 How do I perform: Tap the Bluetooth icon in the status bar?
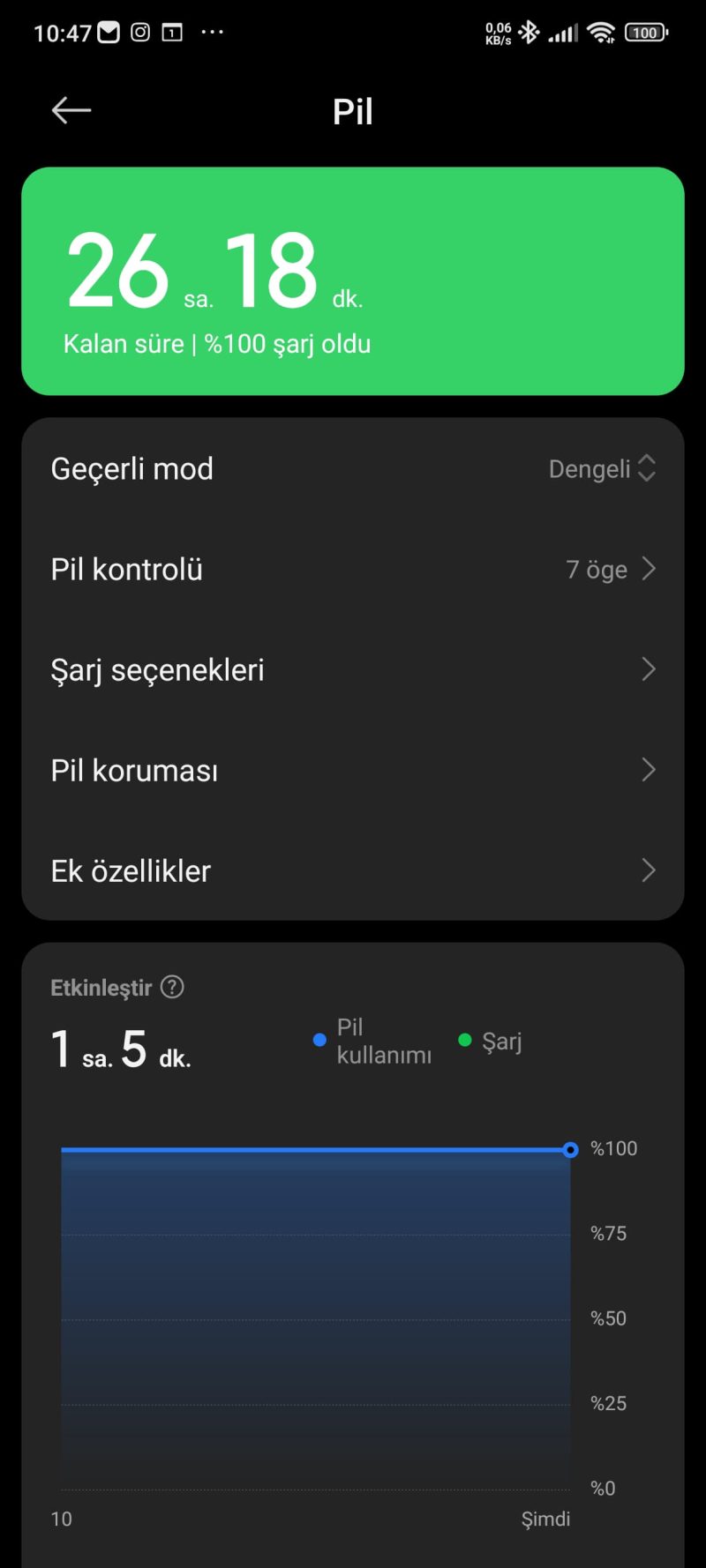[x=529, y=32]
